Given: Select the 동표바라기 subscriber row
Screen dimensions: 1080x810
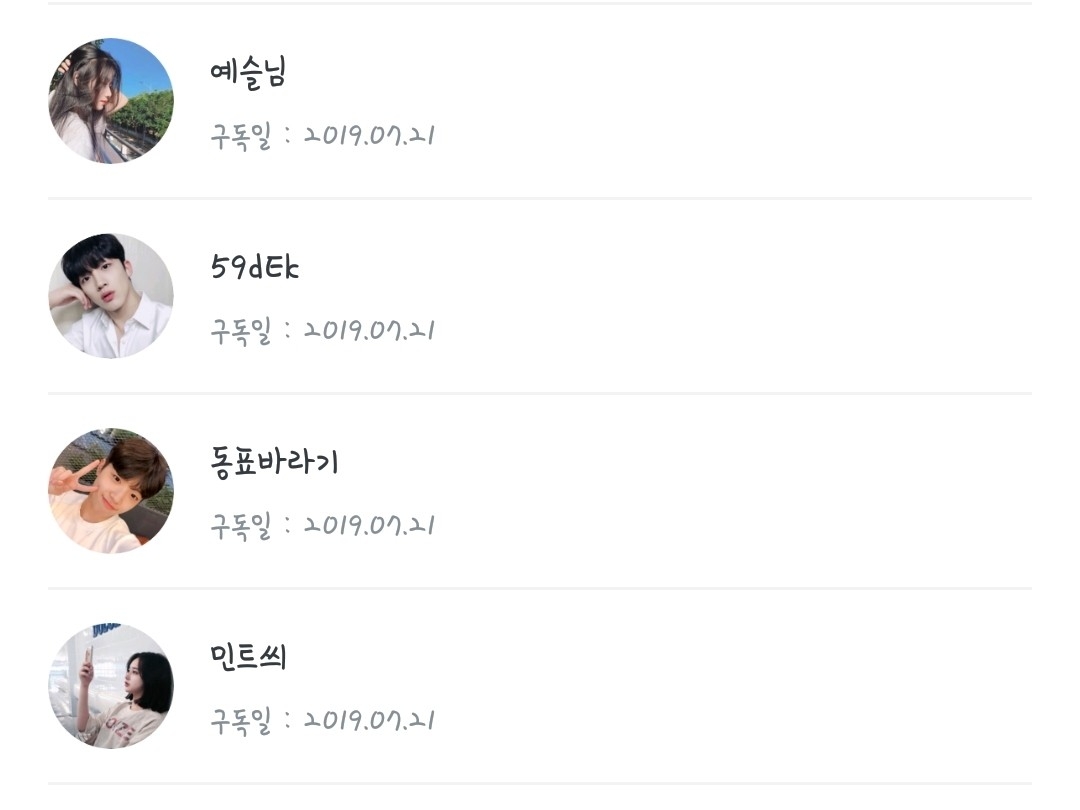Looking at the screenshot, I should click(540, 491).
